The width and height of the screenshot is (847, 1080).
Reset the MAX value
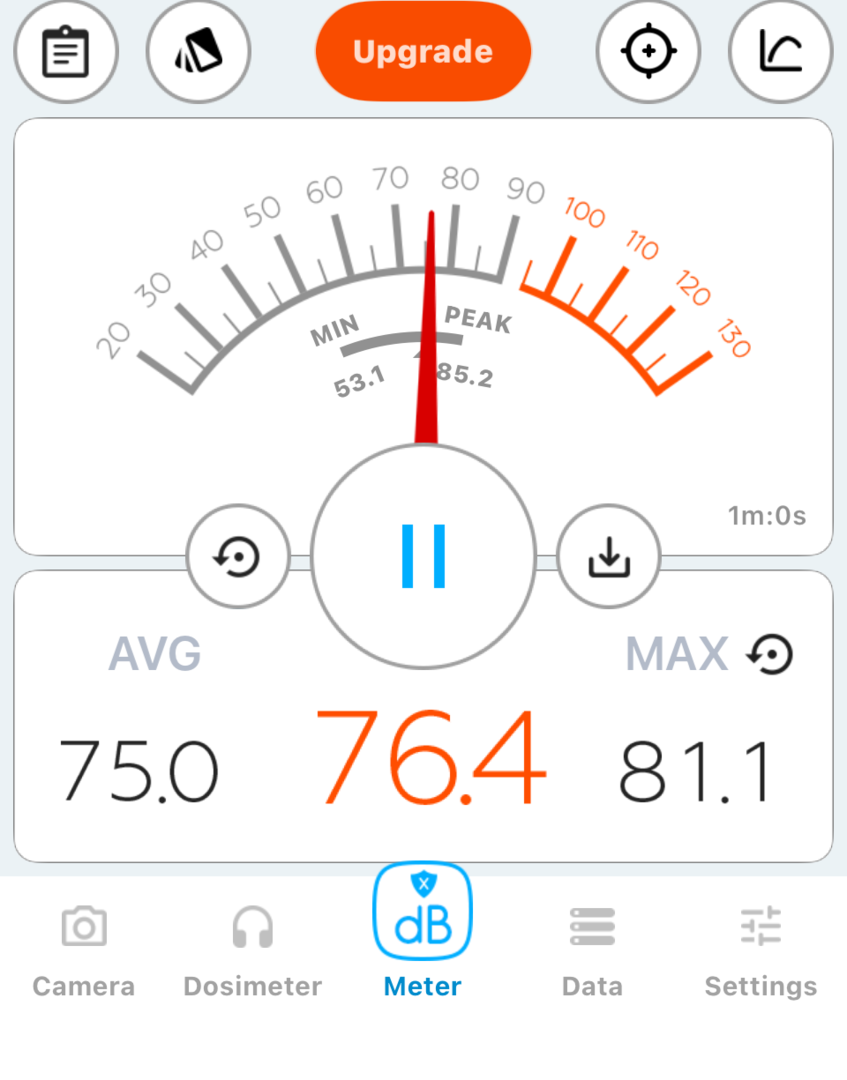tap(770, 655)
